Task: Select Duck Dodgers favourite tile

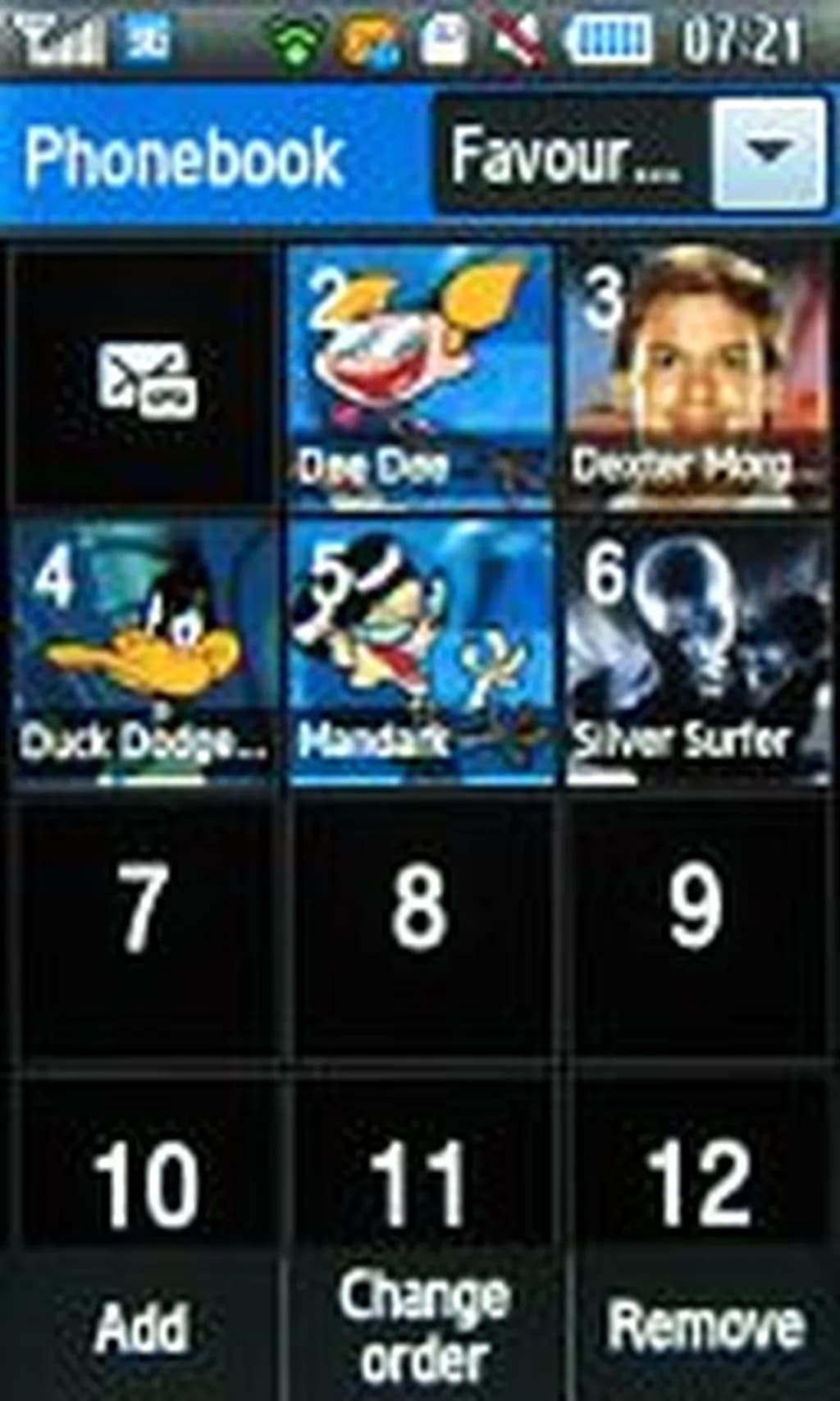Action: tap(145, 652)
